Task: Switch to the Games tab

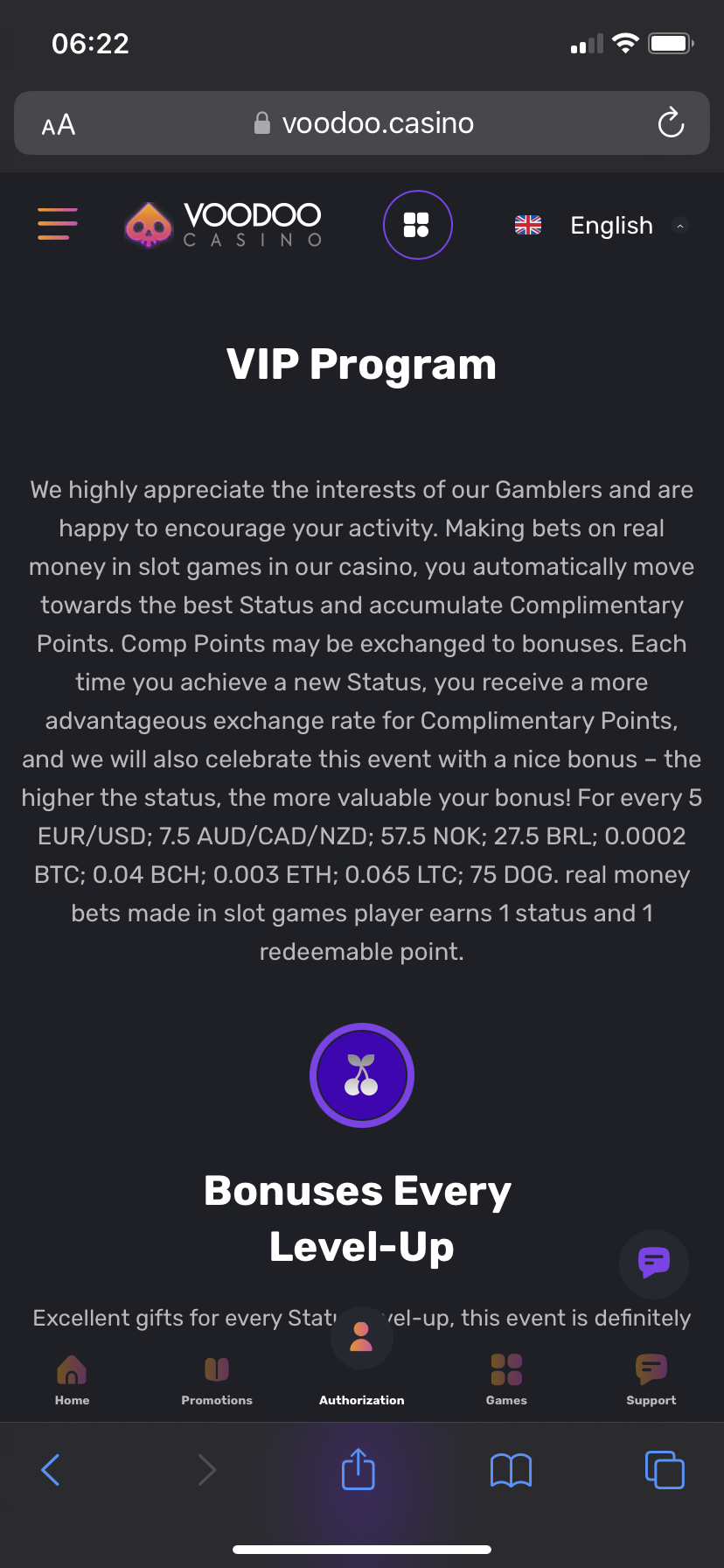Action: pyautogui.click(x=506, y=1380)
